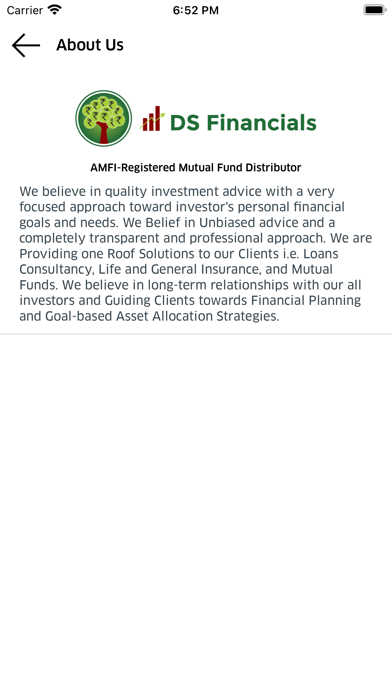Go back from the About Us page
The width and height of the screenshot is (392, 696).
click(x=26, y=45)
